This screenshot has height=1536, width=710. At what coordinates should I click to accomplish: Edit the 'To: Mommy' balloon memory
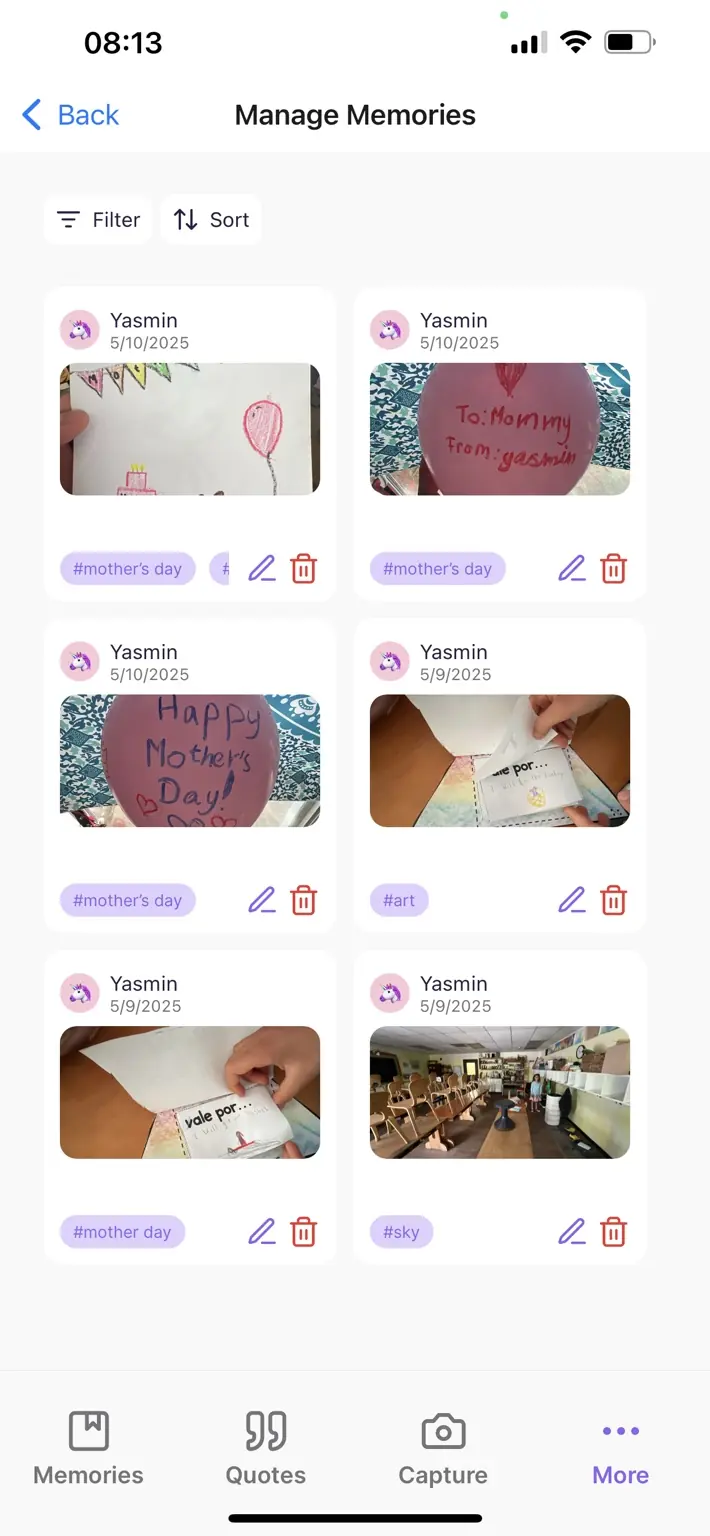[x=572, y=569]
